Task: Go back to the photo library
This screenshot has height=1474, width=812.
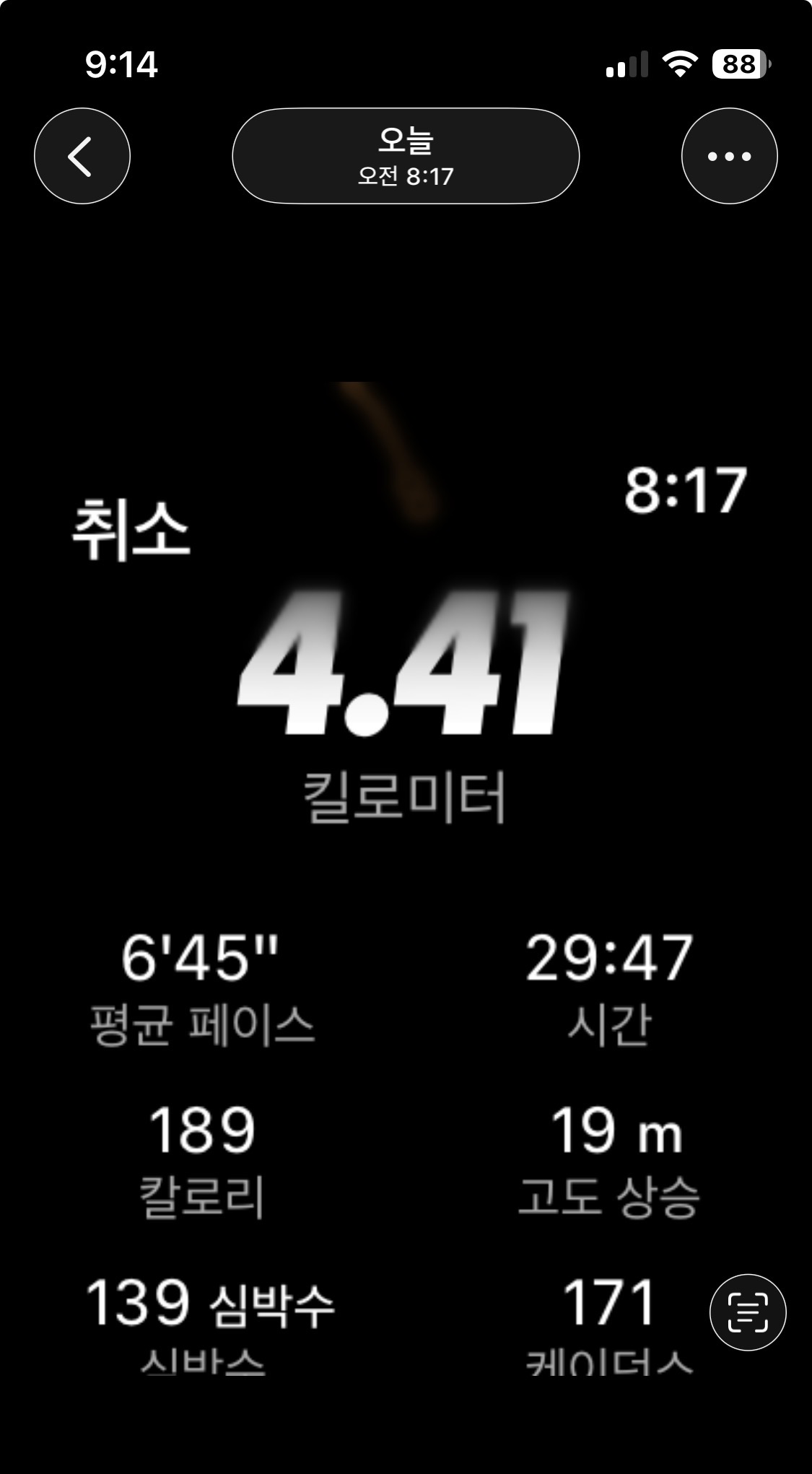Action: [x=82, y=156]
